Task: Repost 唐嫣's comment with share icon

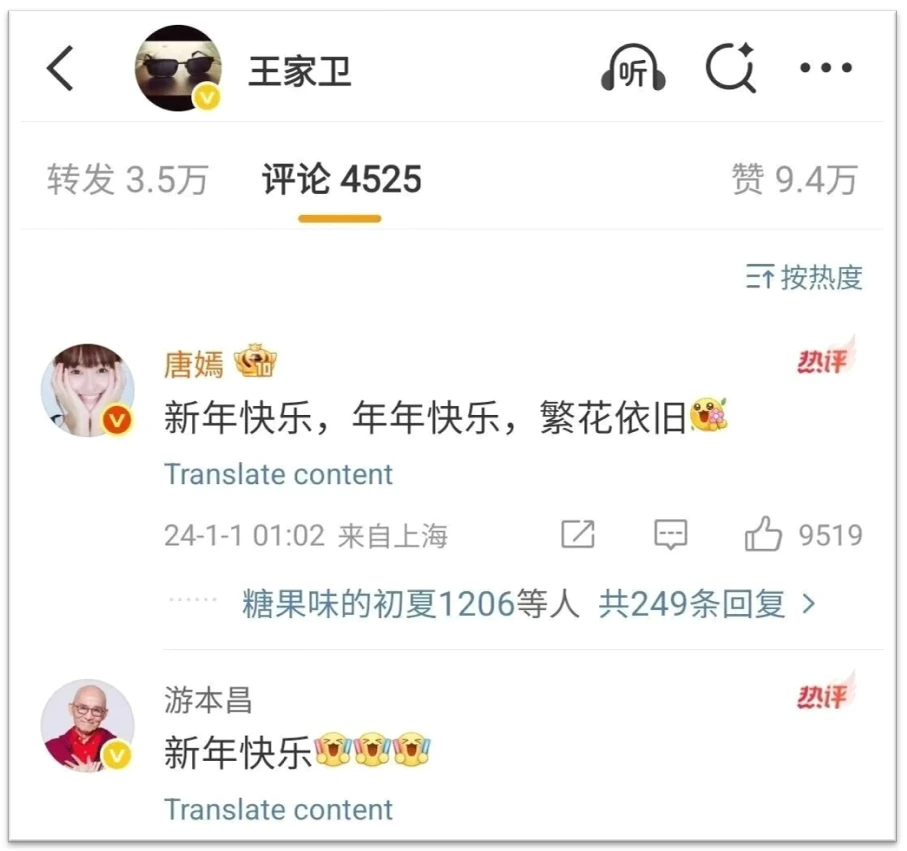Action: tap(578, 536)
